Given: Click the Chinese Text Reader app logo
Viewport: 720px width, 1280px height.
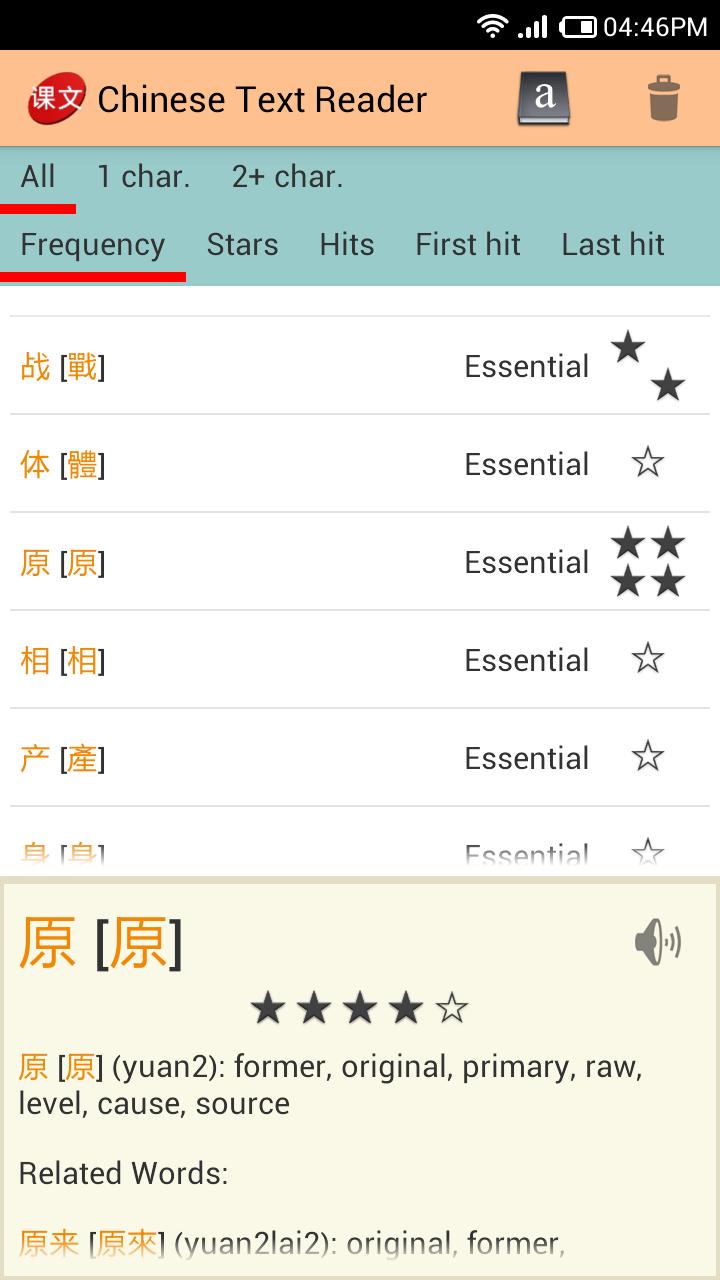Looking at the screenshot, I should tap(52, 97).
